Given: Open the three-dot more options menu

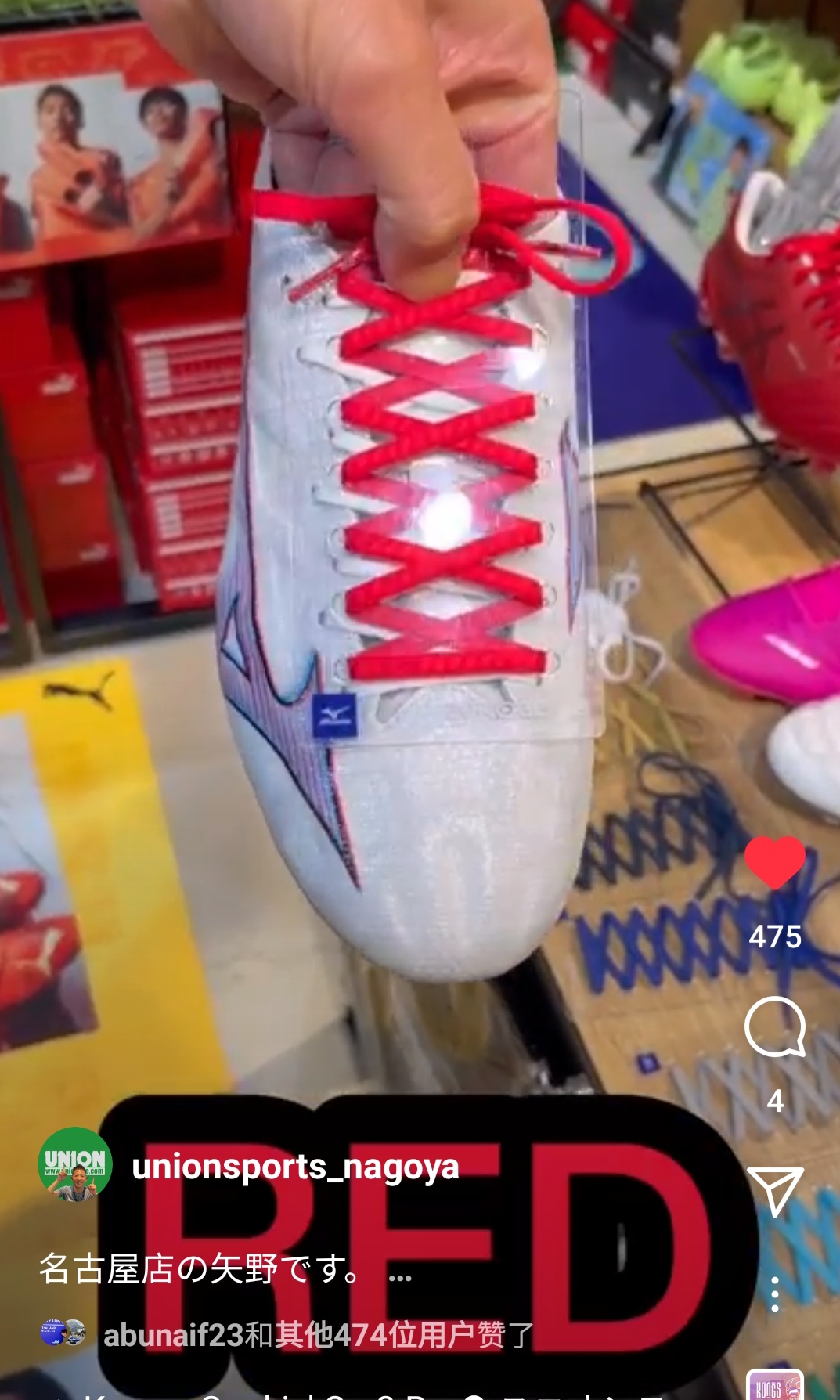Looking at the screenshot, I should coord(774,1294).
